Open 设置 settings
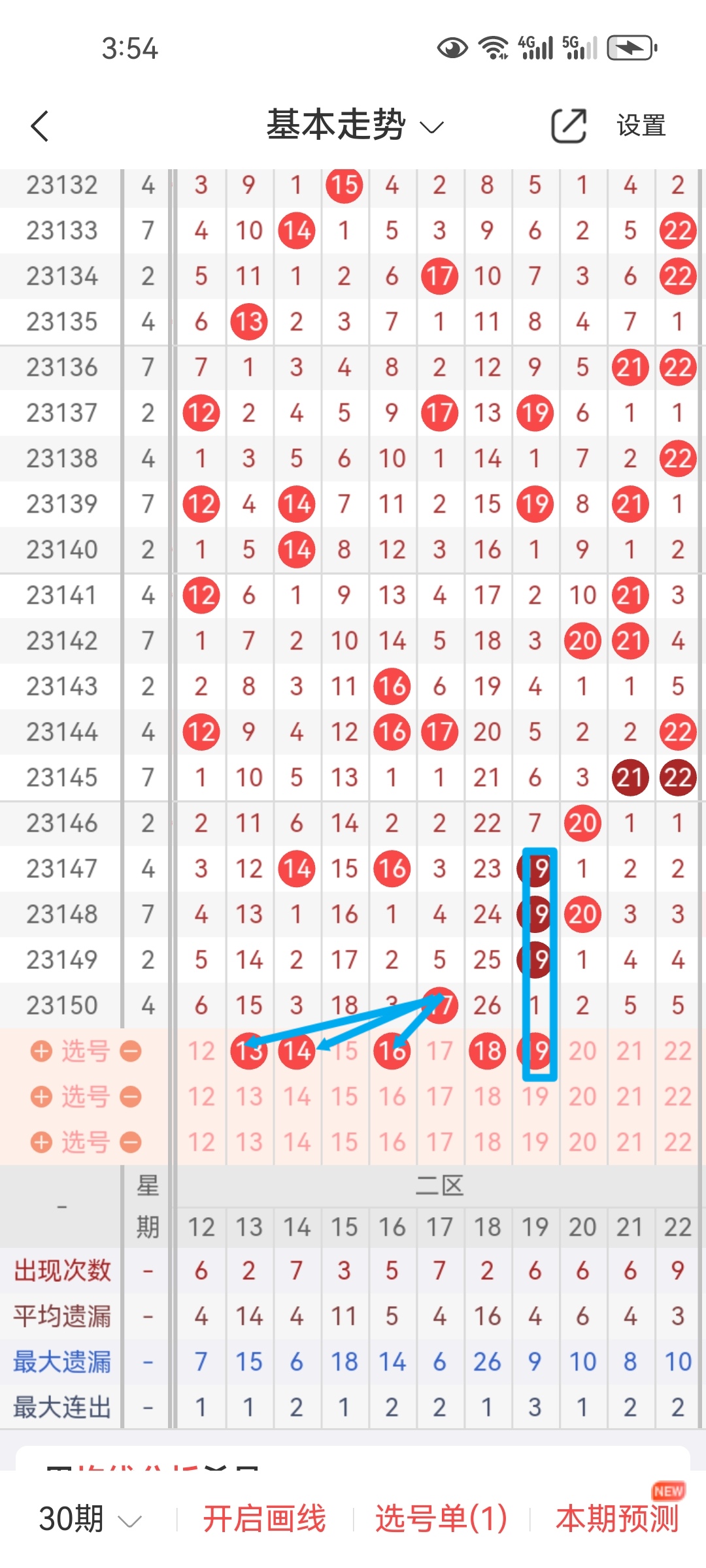Viewport: 706px width, 1568px height. tap(641, 125)
